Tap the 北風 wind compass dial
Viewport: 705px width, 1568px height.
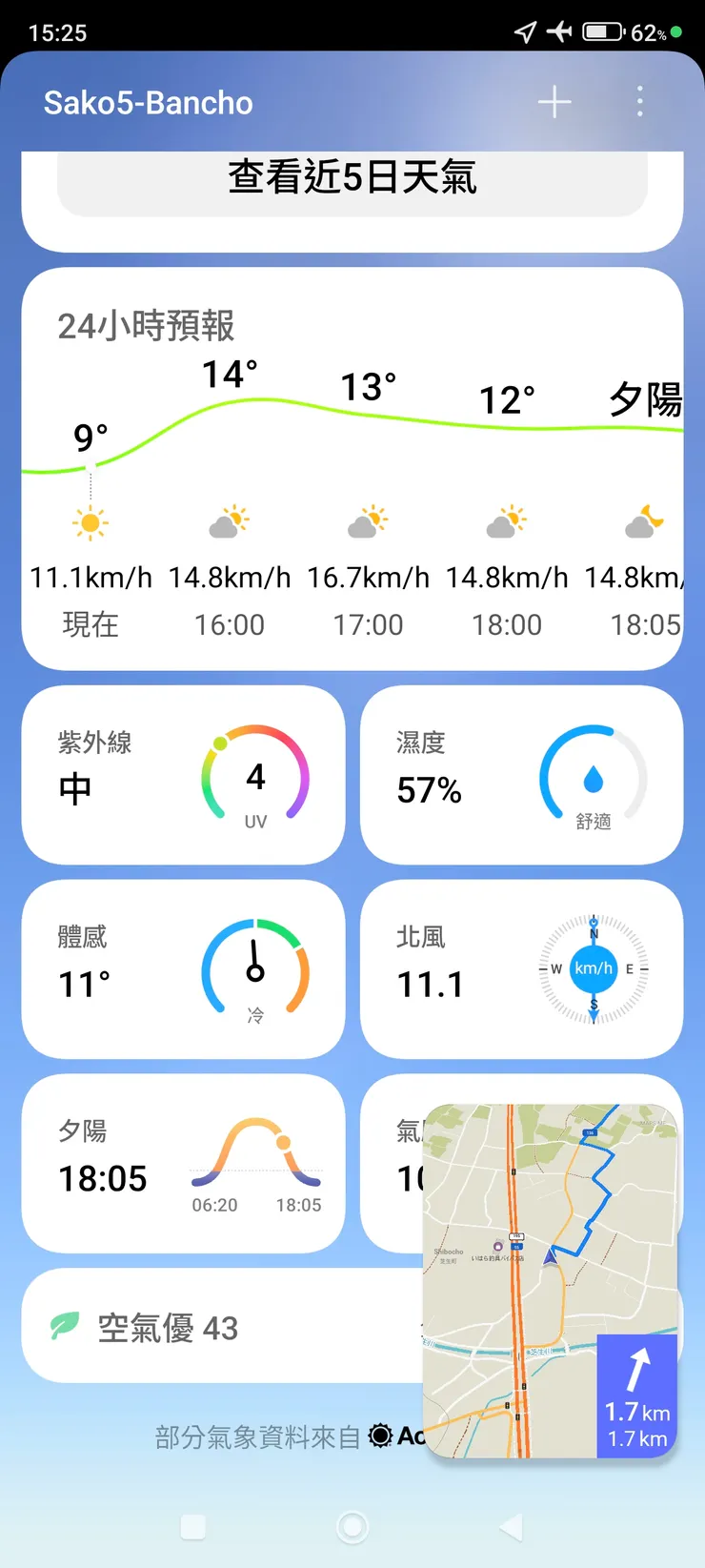point(593,969)
